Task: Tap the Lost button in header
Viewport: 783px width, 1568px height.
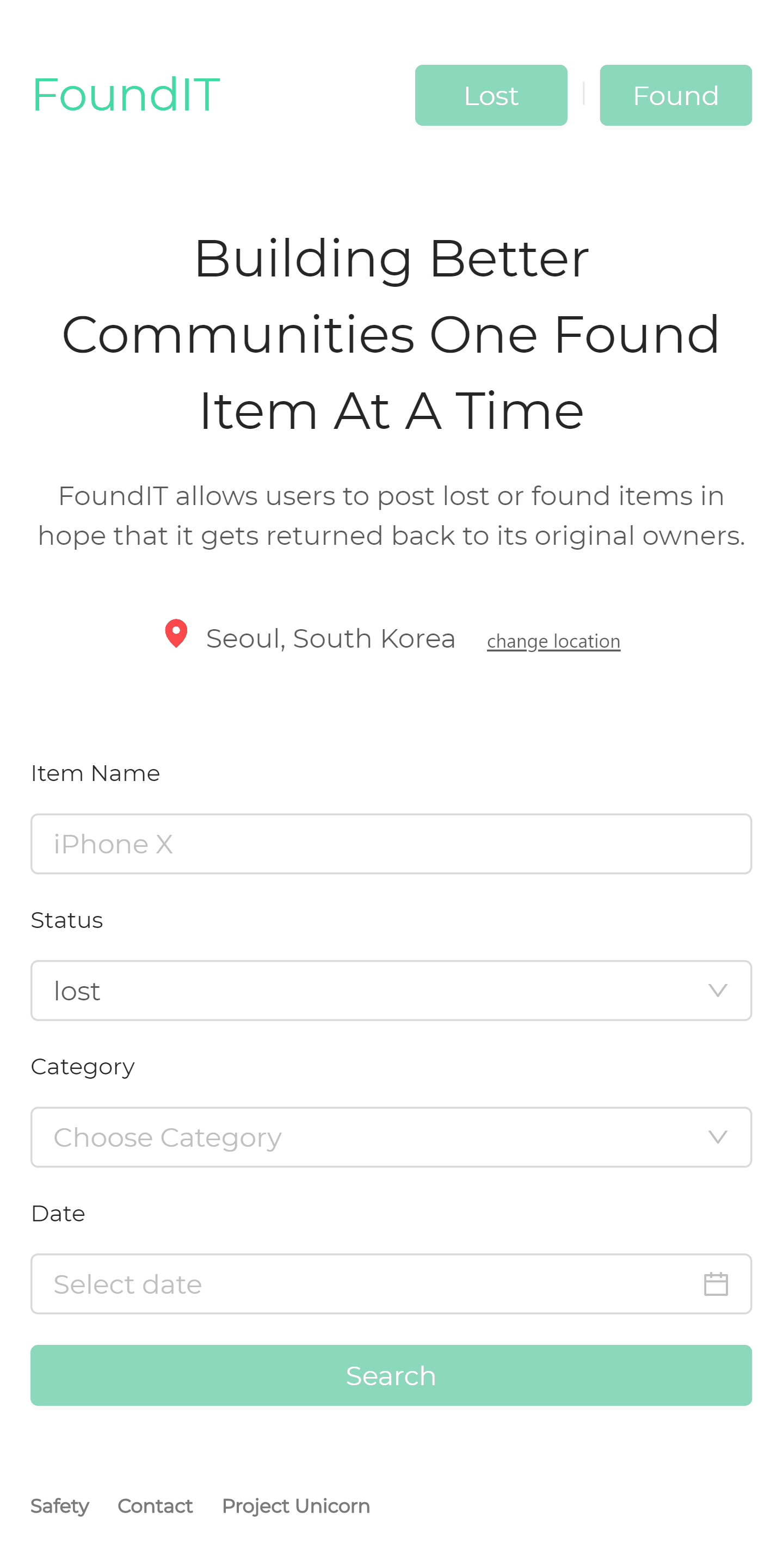Action: [491, 95]
